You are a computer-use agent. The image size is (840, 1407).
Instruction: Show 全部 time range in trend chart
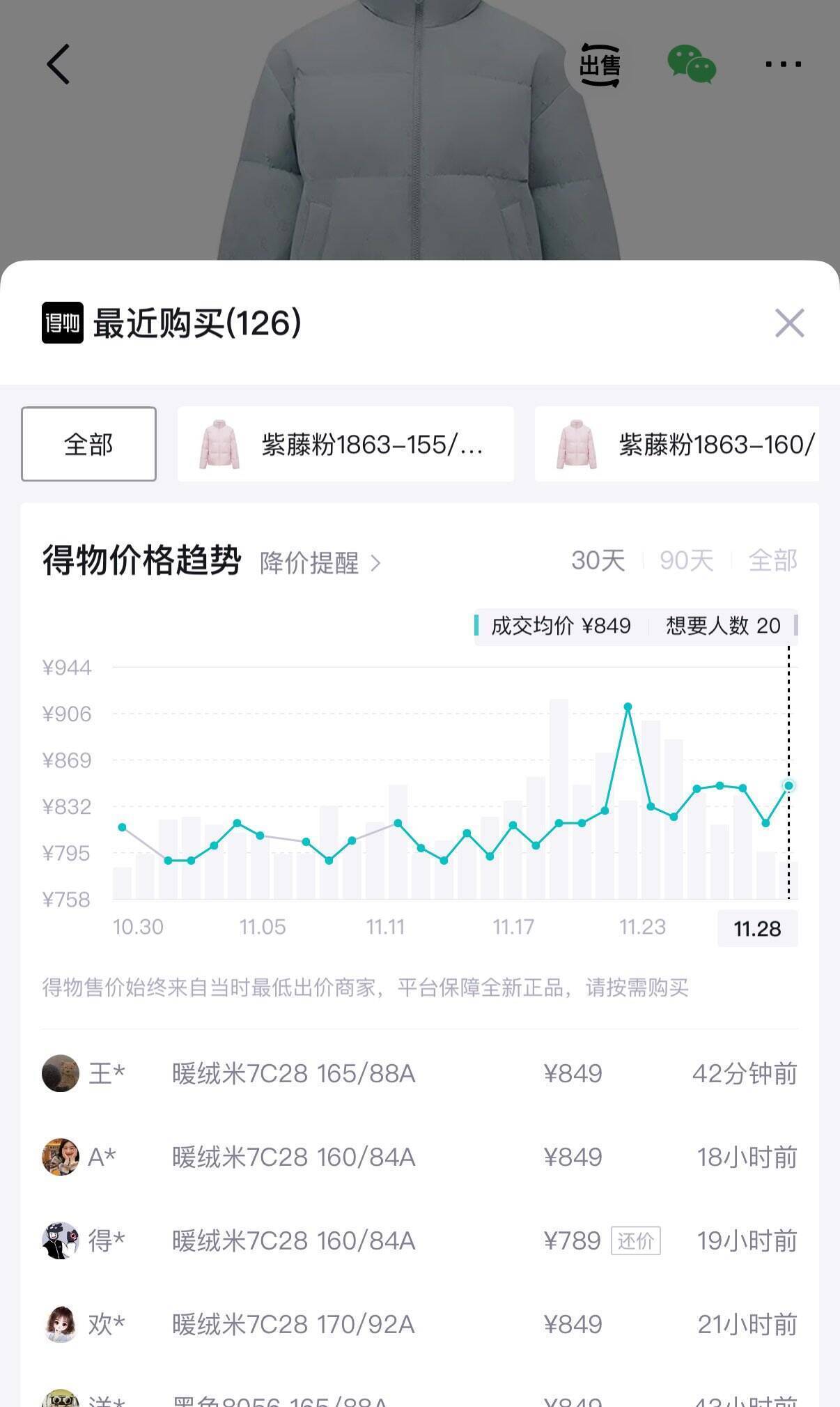click(772, 560)
